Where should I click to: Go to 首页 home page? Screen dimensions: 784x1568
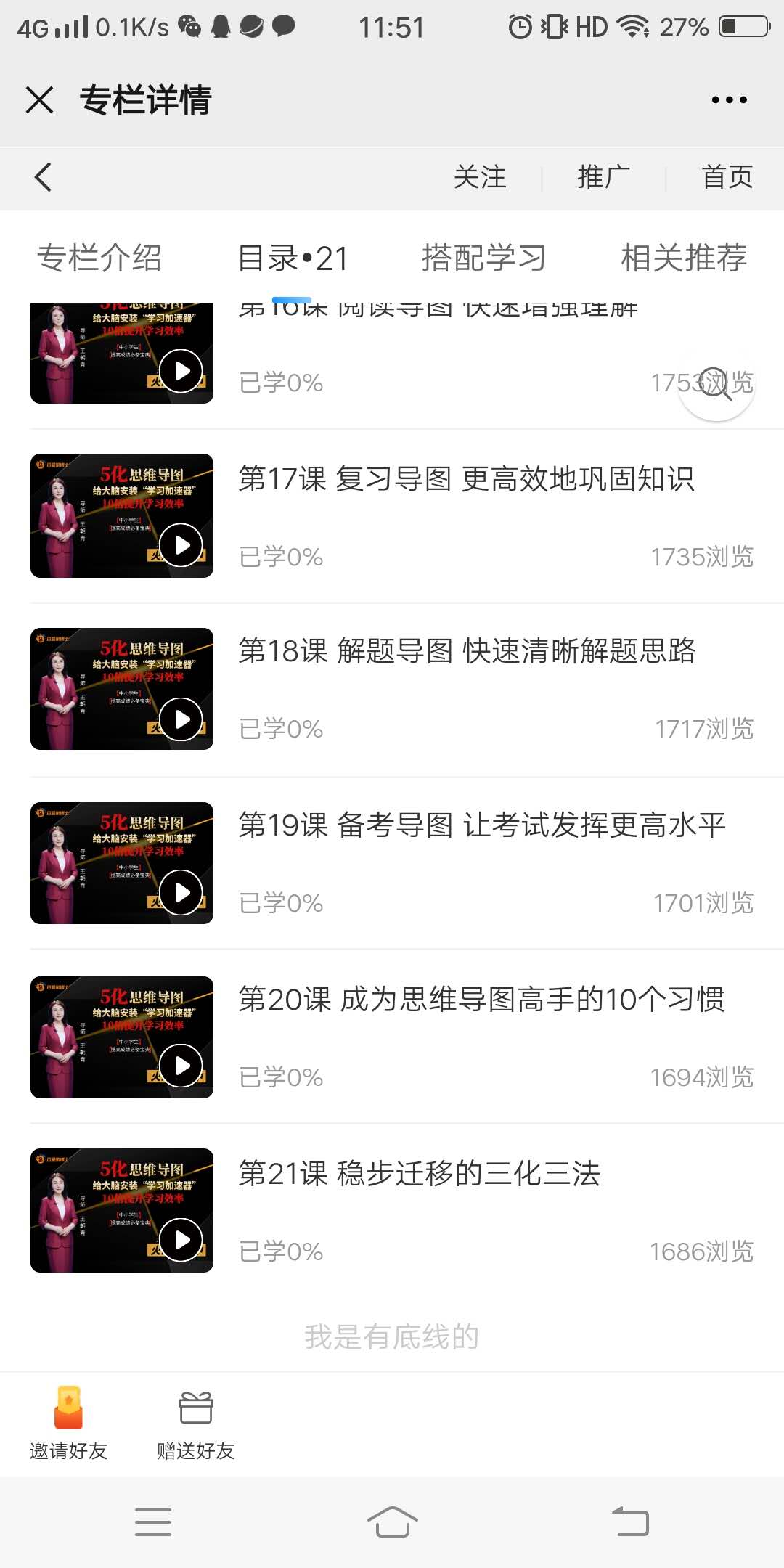727,177
